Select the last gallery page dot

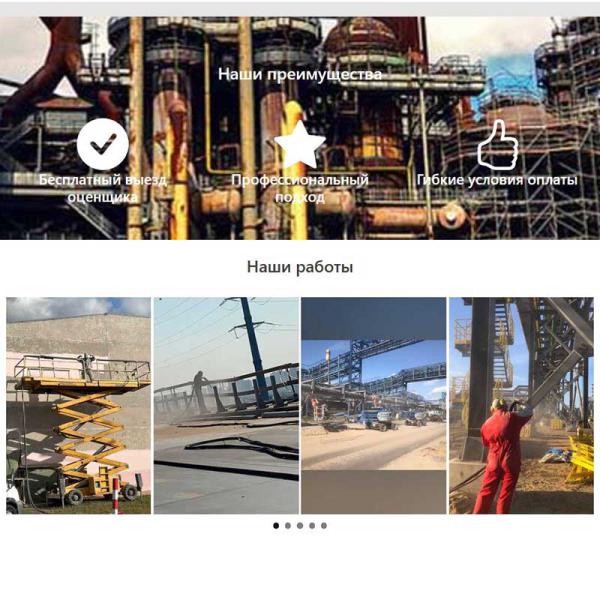(x=324, y=525)
